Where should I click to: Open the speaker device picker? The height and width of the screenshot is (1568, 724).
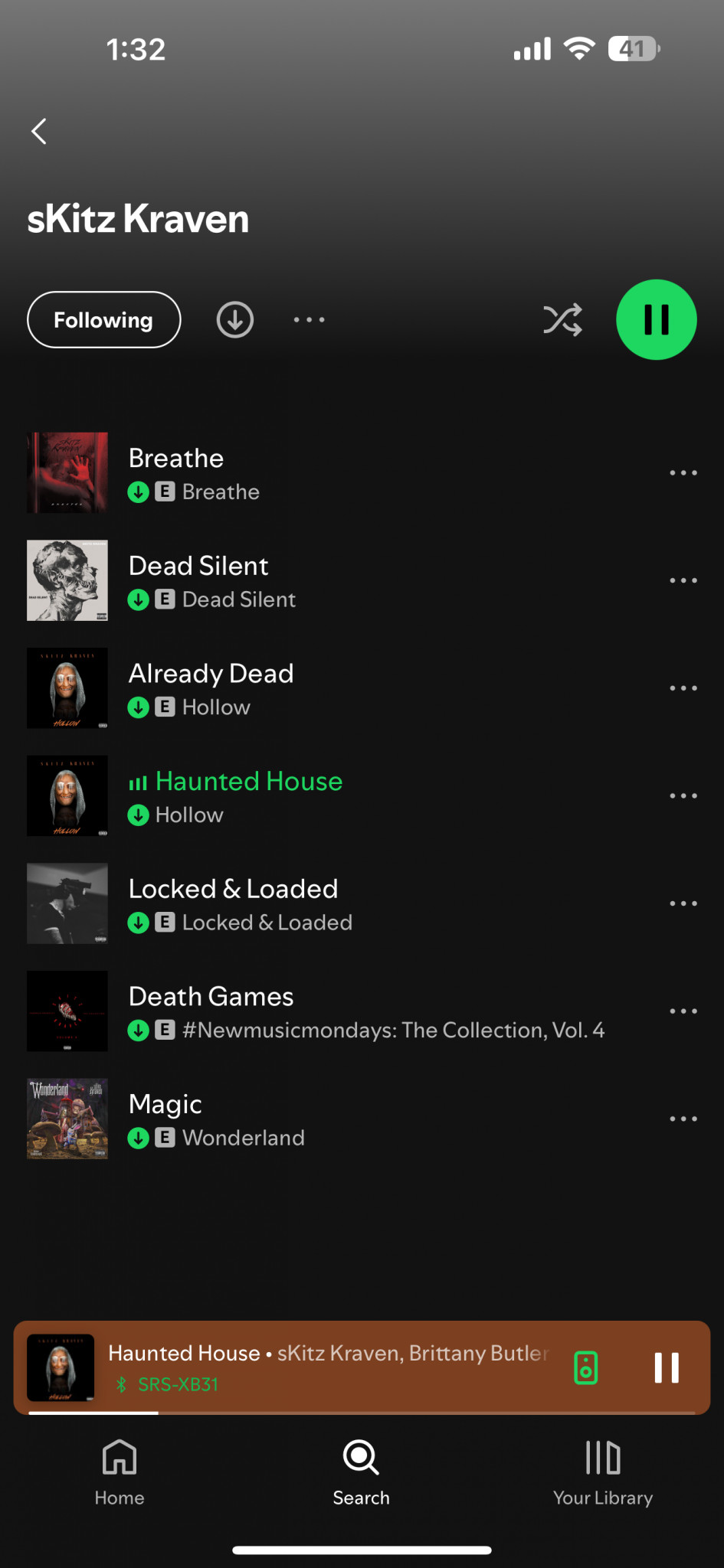586,1367
